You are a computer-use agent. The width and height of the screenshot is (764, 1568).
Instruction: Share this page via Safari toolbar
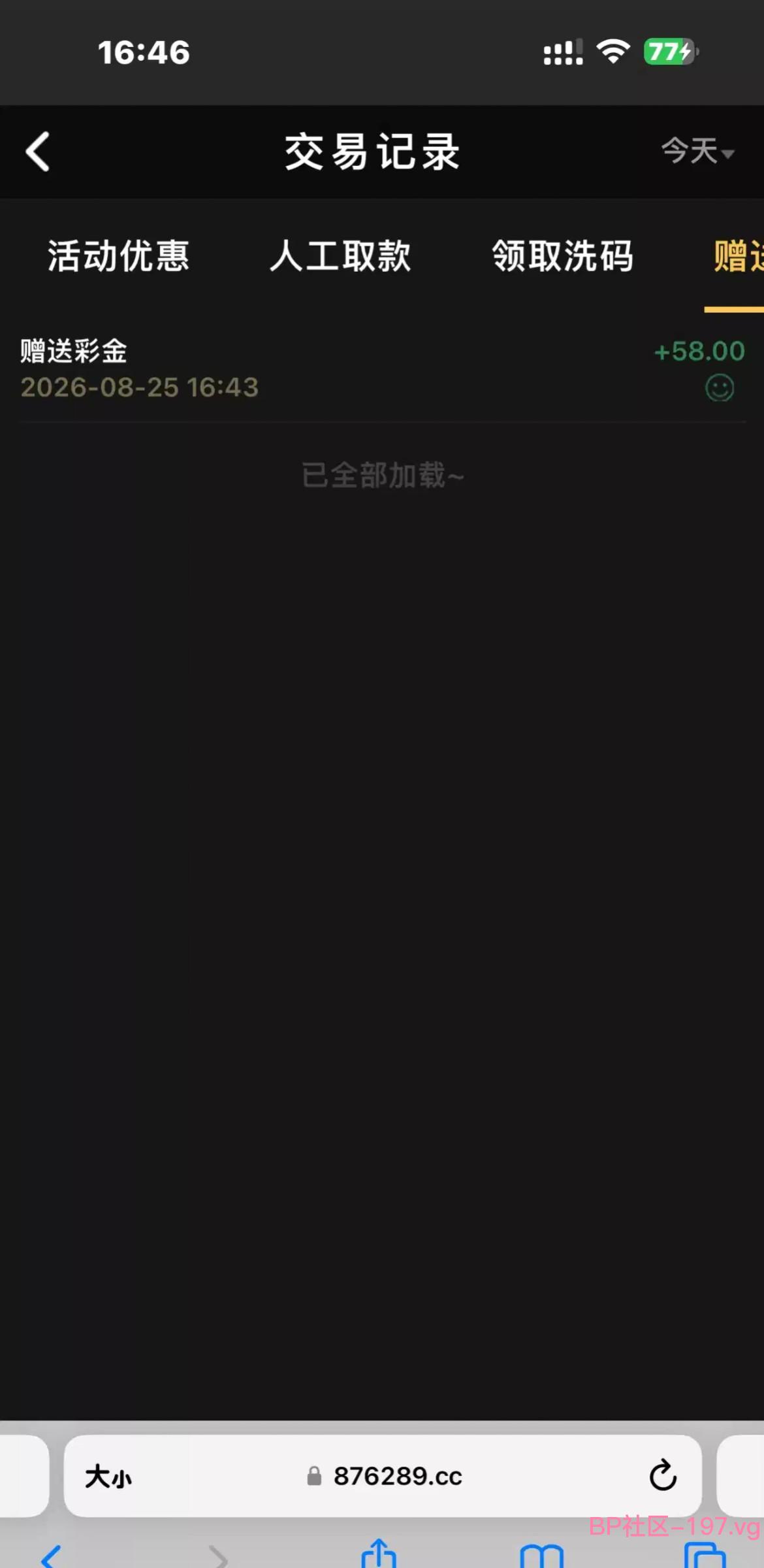tap(379, 1554)
